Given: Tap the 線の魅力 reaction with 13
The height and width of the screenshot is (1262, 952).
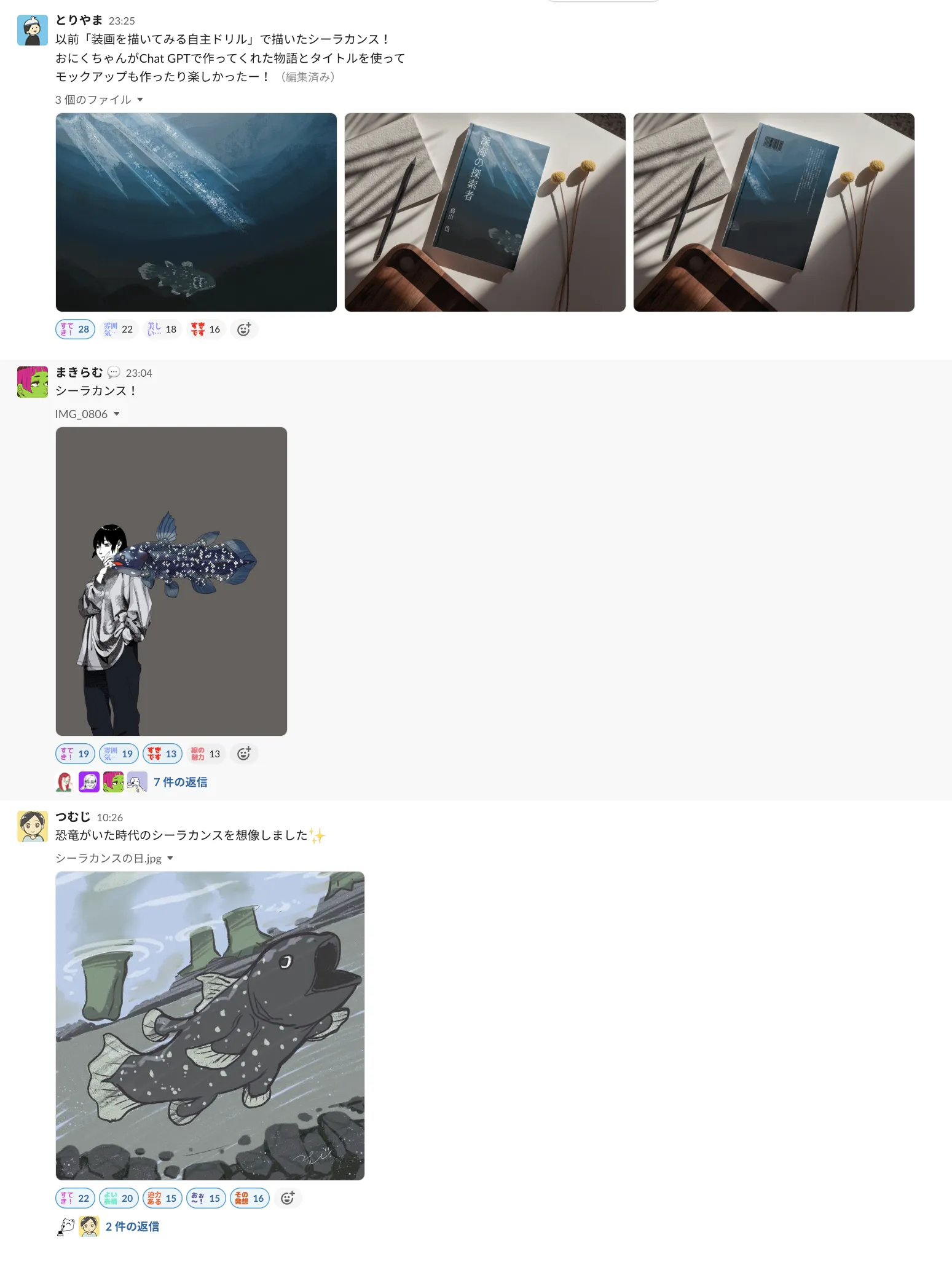Looking at the screenshot, I should click(x=205, y=754).
